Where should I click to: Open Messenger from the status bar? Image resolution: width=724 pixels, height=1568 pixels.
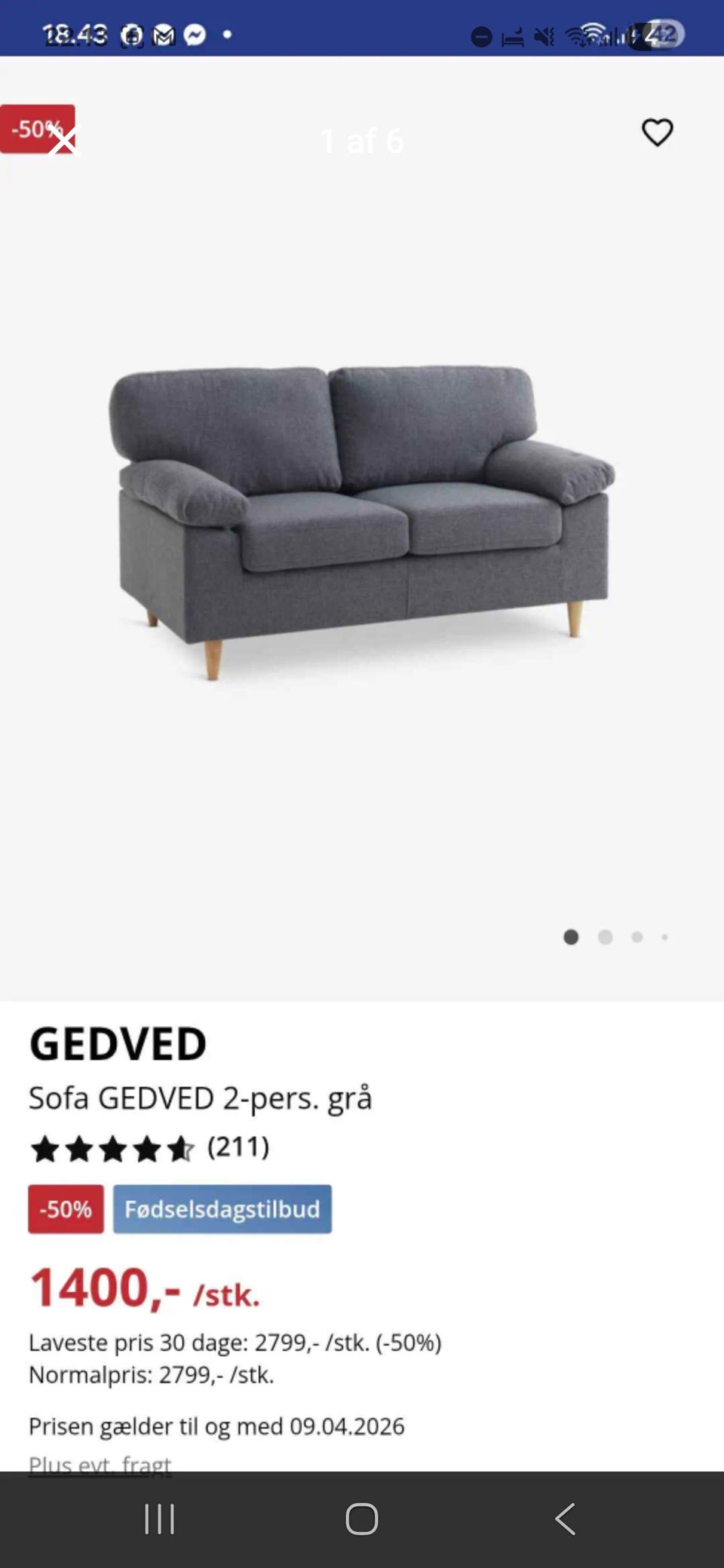(x=196, y=35)
